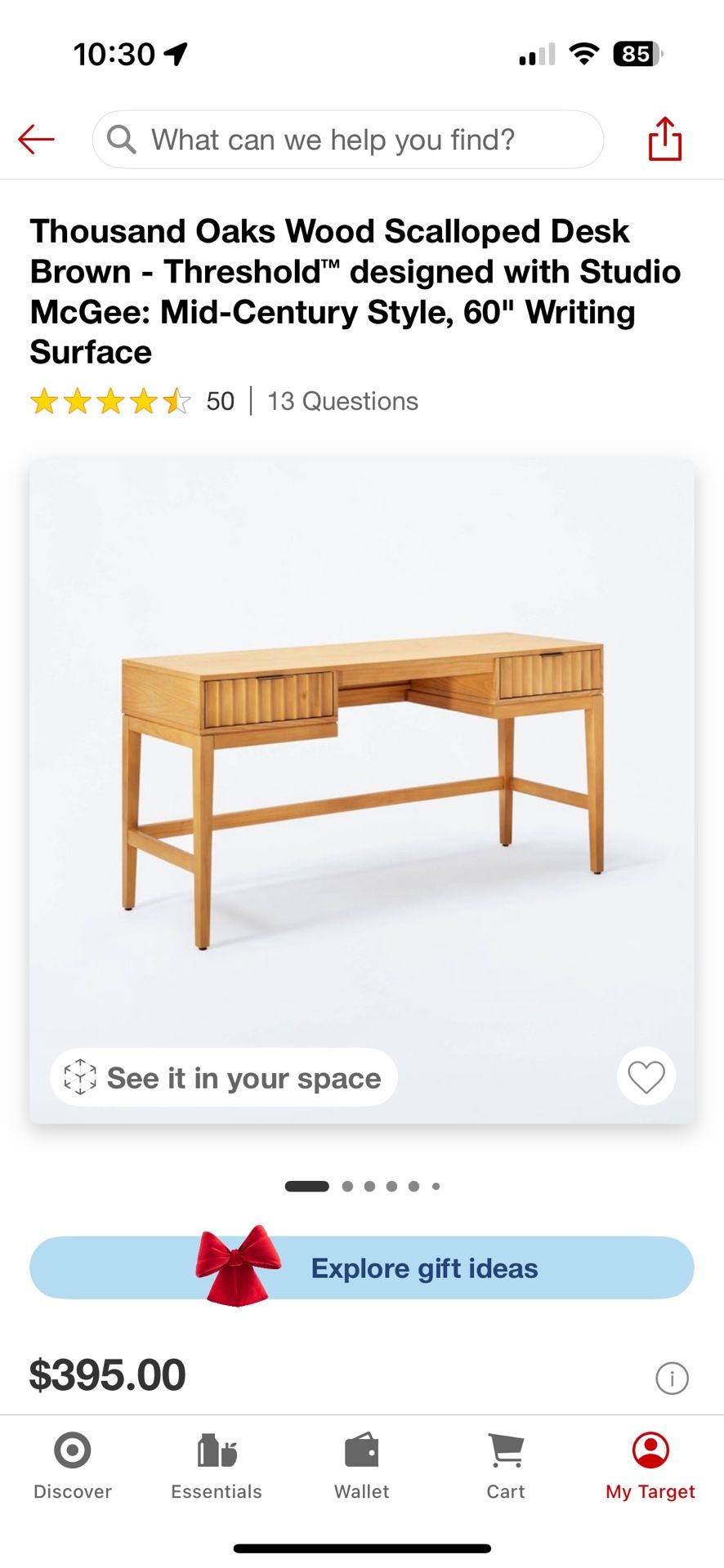Open price info icon
The width and height of the screenshot is (724, 1568).
672,1379
